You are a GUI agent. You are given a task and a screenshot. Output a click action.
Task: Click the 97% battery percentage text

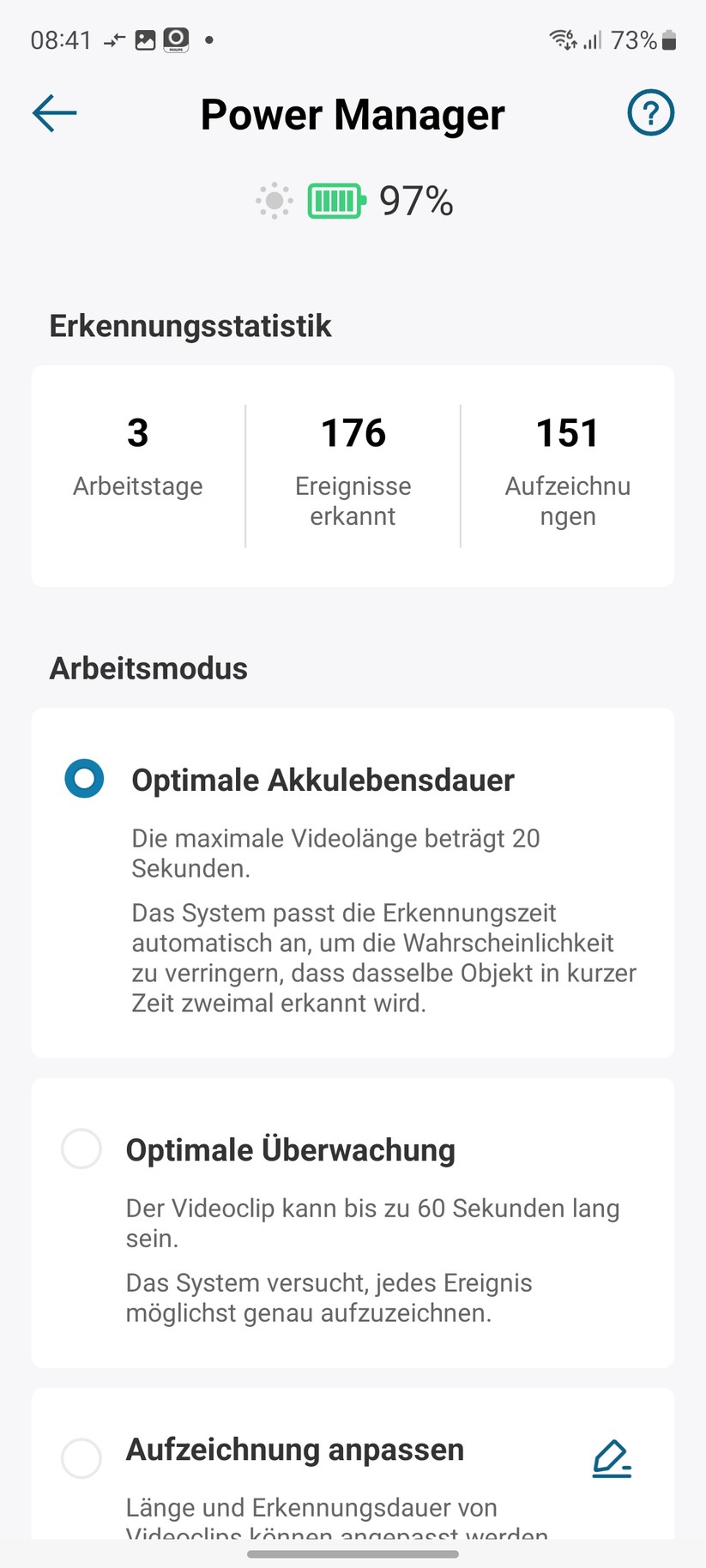(x=414, y=201)
